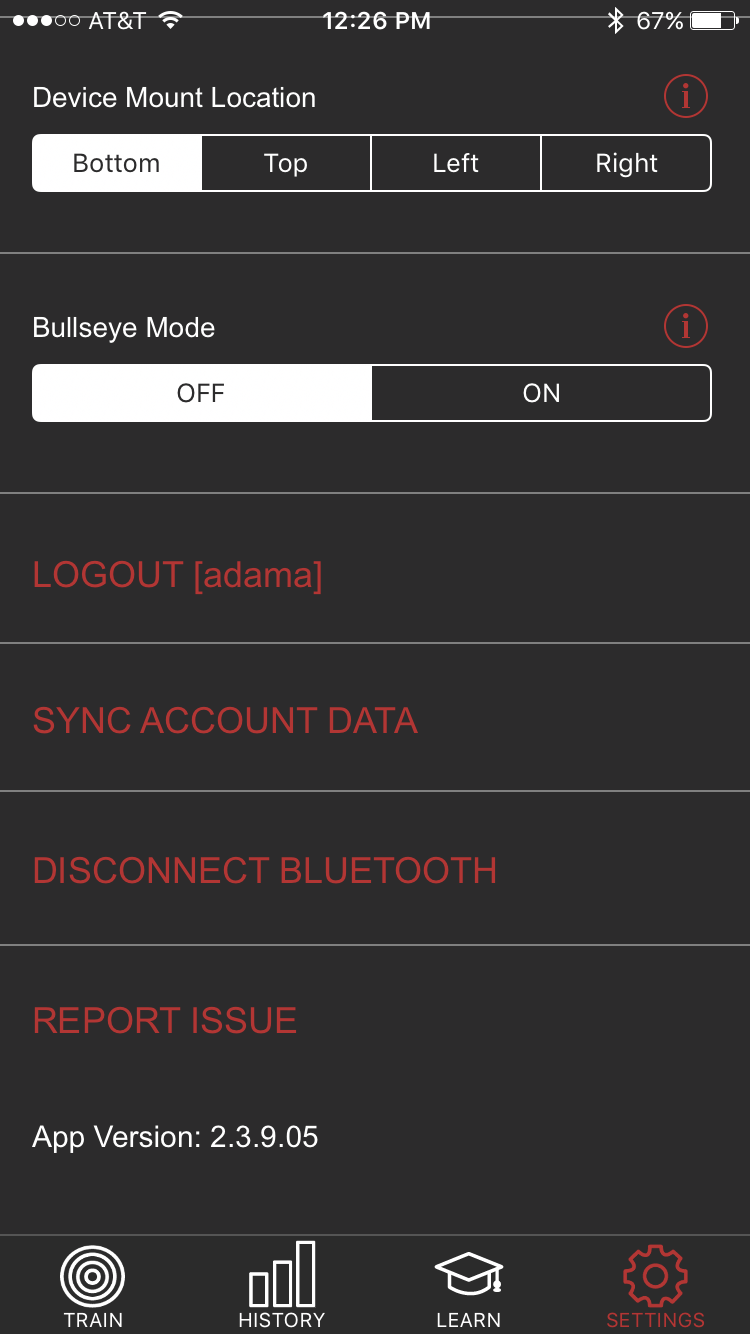Open info for Device Mount Location
750x1334 pixels.
click(686, 97)
